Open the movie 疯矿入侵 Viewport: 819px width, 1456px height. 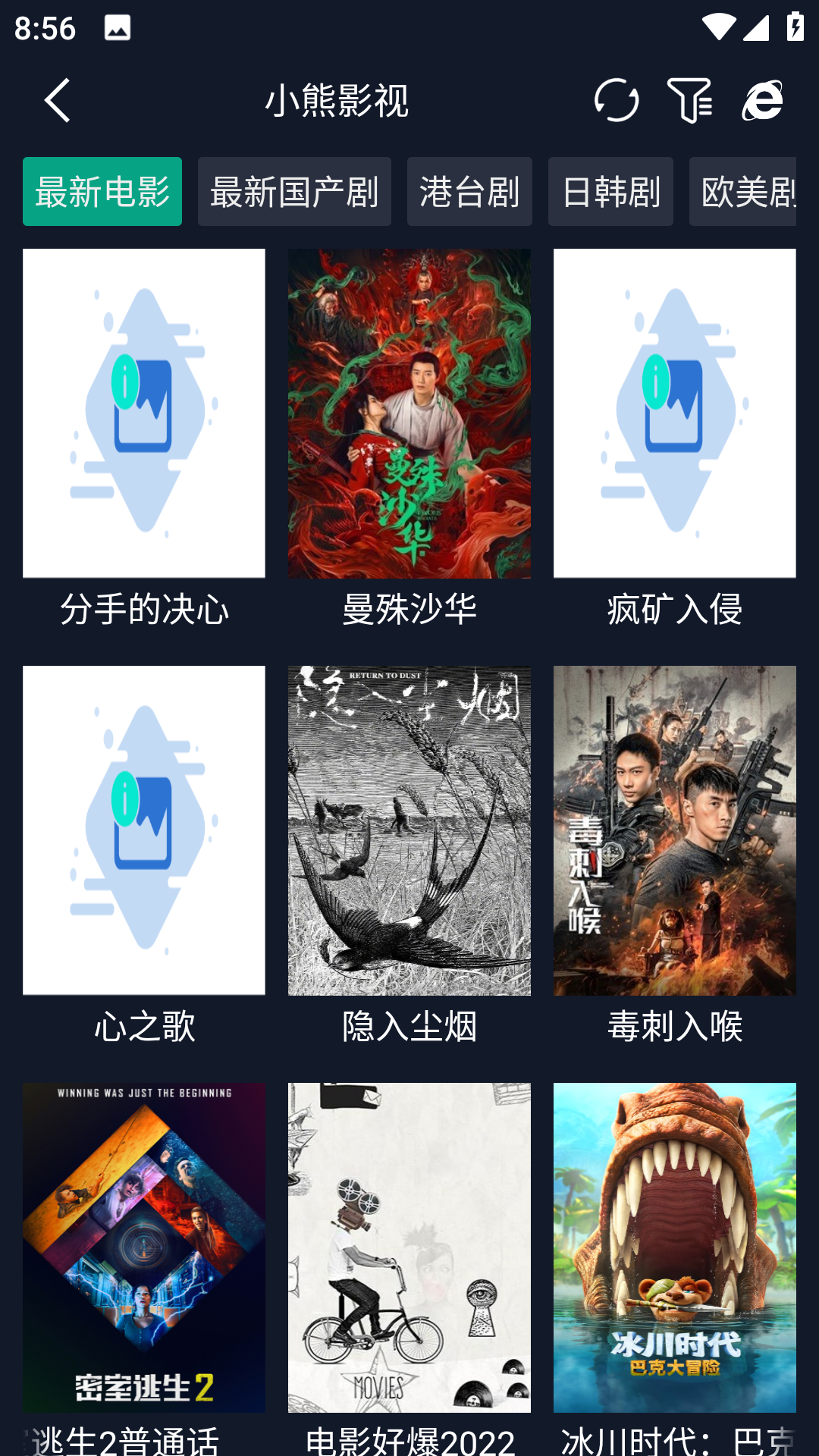pos(675,413)
